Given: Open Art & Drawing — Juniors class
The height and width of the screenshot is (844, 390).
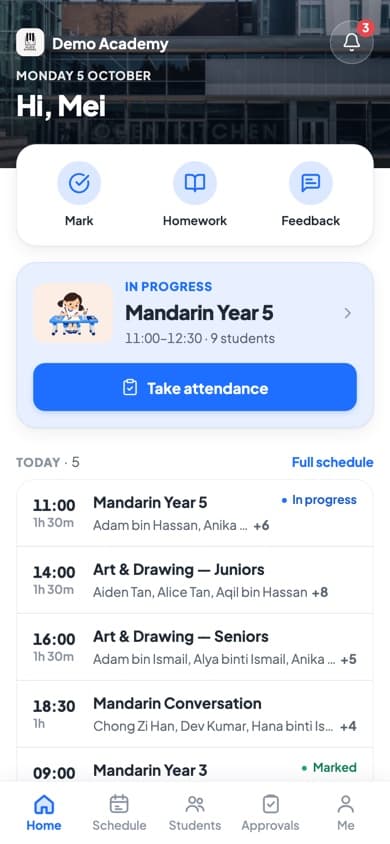Looking at the screenshot, I should pyautogui.click(x=195, y=580).
